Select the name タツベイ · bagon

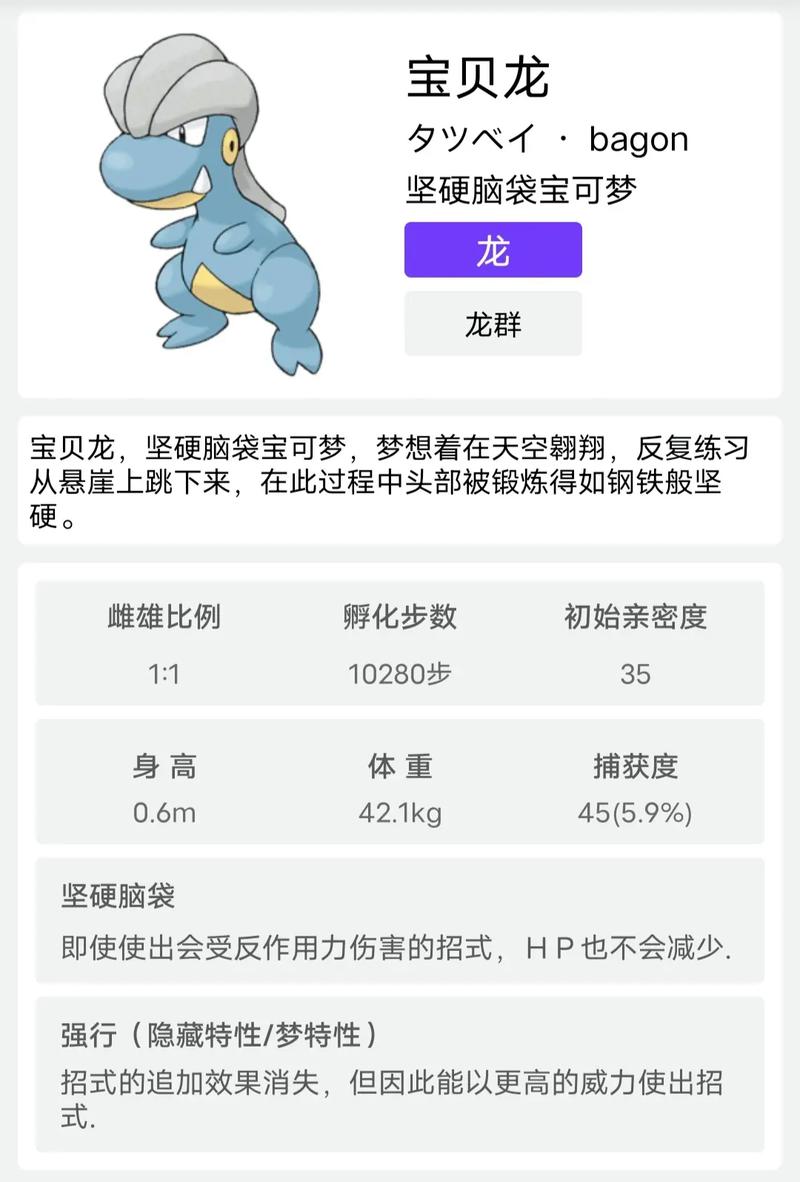point(547,139)
